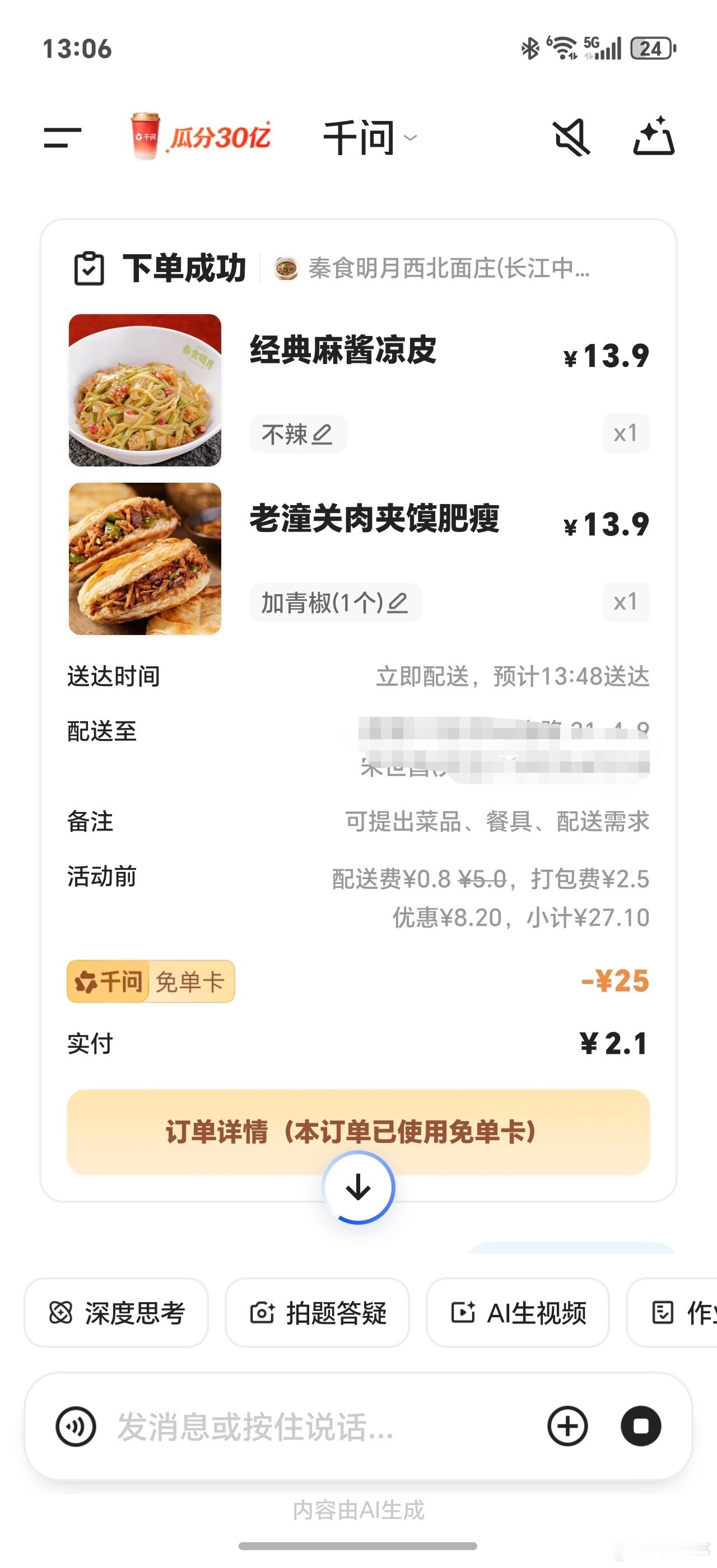Image resolution: width=717 pixels, height=1568 pixels.
Task: Open the hamburger menu drawer
Action: [62, 138]
